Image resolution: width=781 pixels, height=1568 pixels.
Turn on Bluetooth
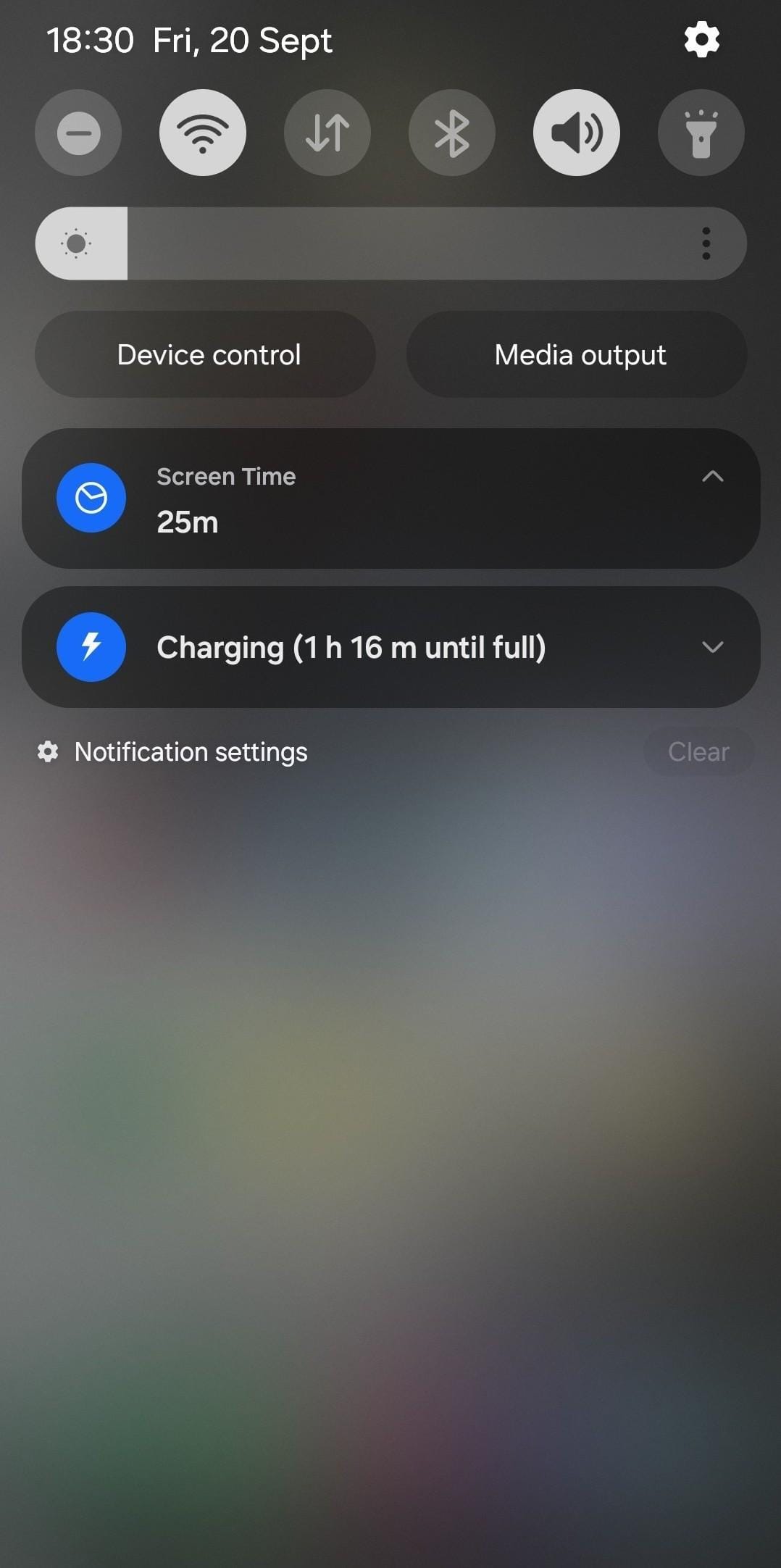click(x=452, y=133)
